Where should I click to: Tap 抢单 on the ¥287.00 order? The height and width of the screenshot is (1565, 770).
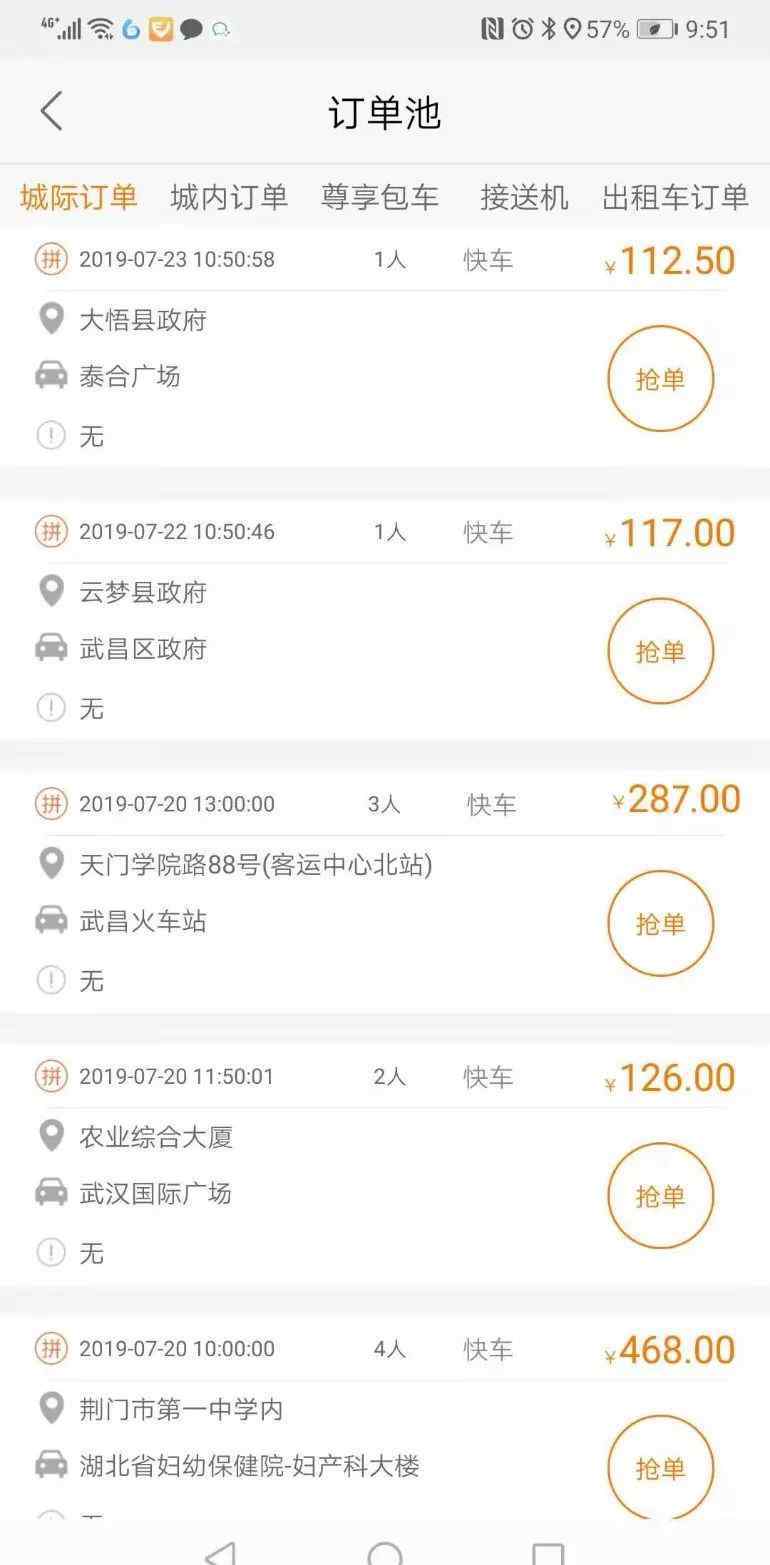(660, 923)
